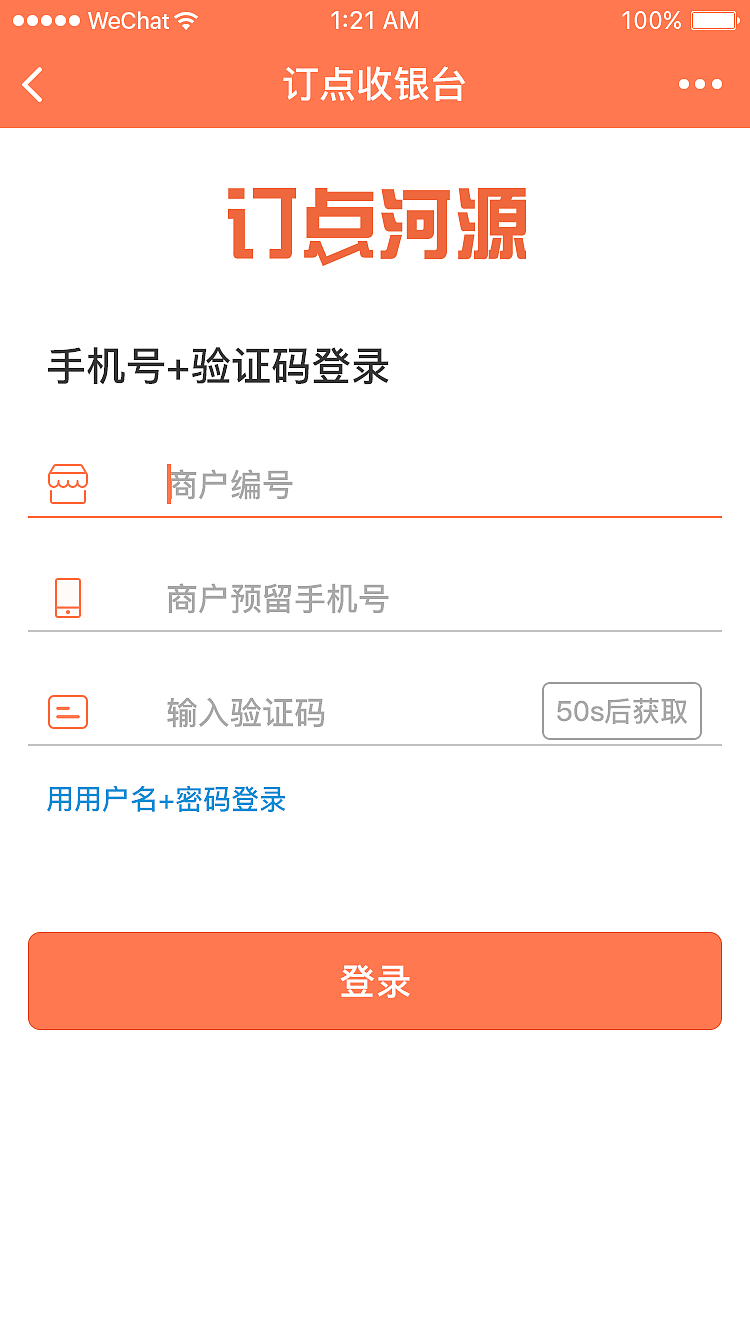The image size is (750, 1334).
Task: Open the three-dot more menu
Action: pos(700,85)
